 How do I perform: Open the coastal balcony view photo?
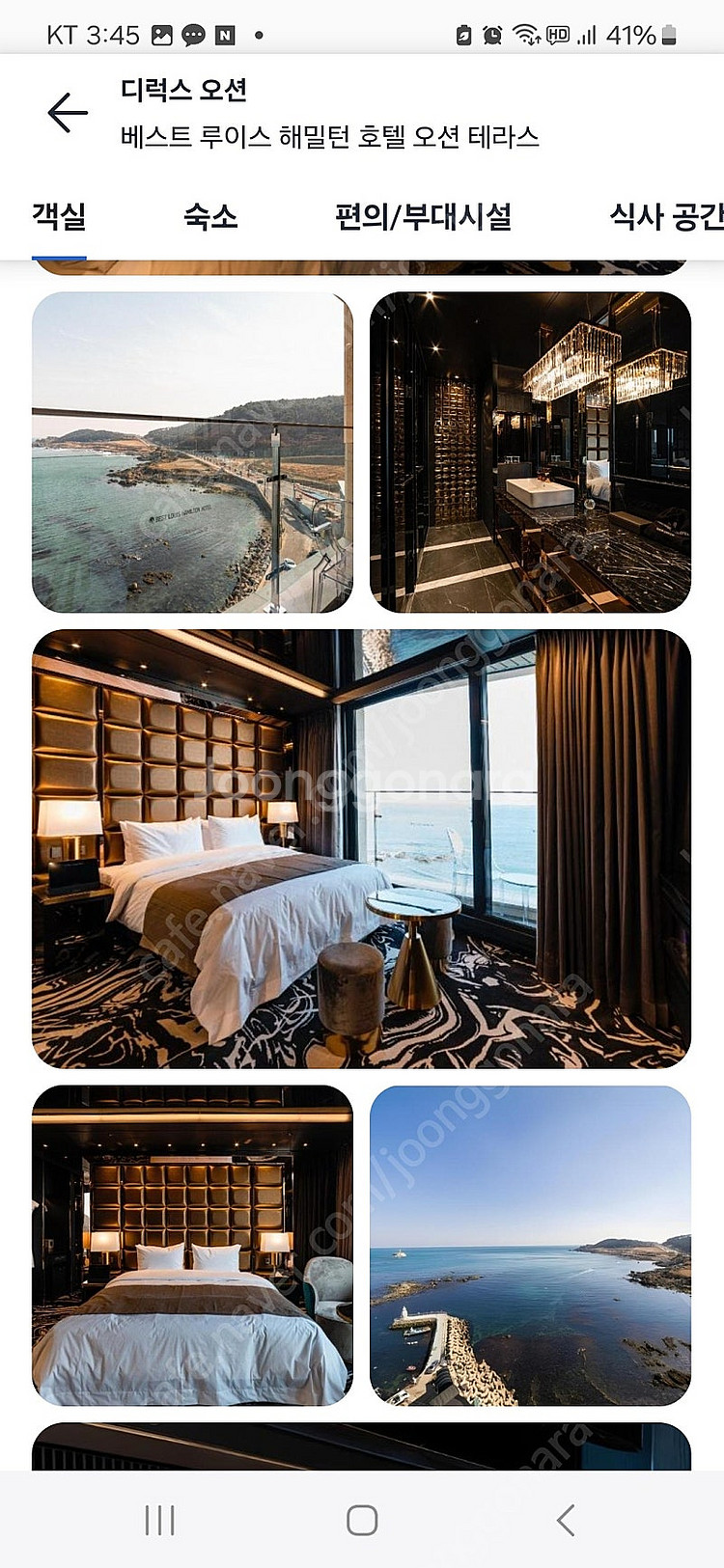192,453
